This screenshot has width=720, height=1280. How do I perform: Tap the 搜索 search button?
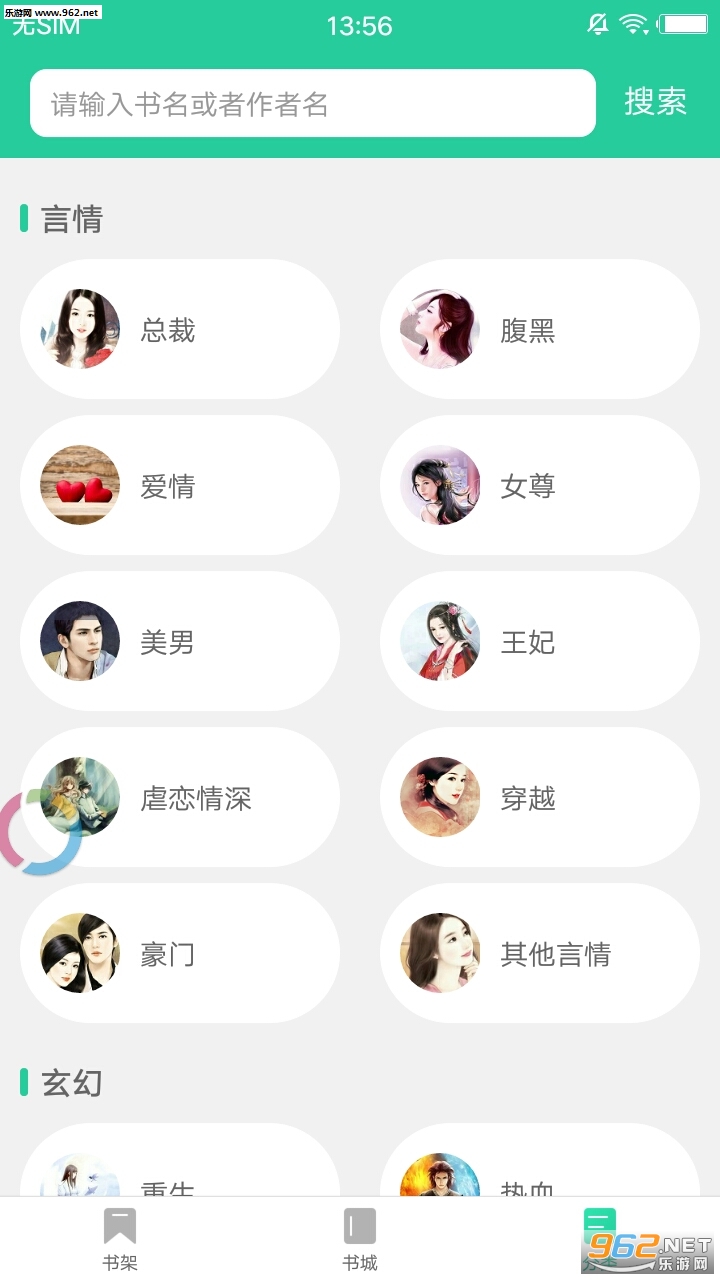point(655,102)
